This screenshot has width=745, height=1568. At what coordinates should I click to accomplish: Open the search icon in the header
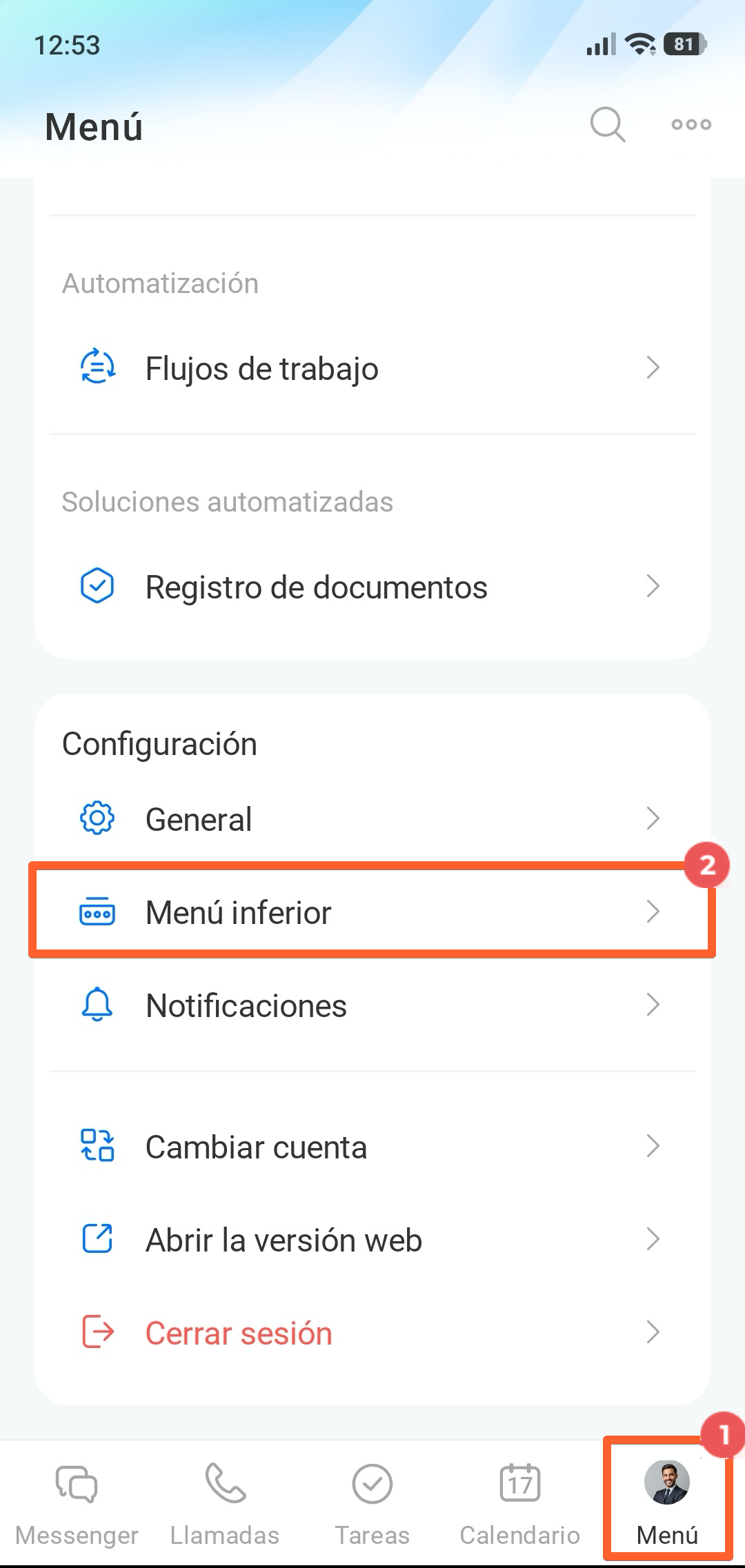coord(607,125)
